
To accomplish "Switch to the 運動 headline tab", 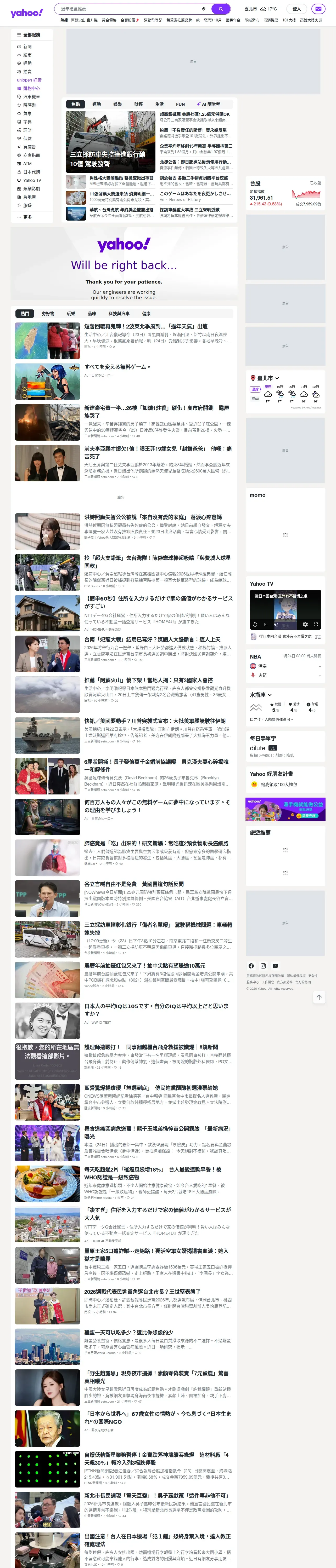I will pyautogui.click(x=96, y=104).
